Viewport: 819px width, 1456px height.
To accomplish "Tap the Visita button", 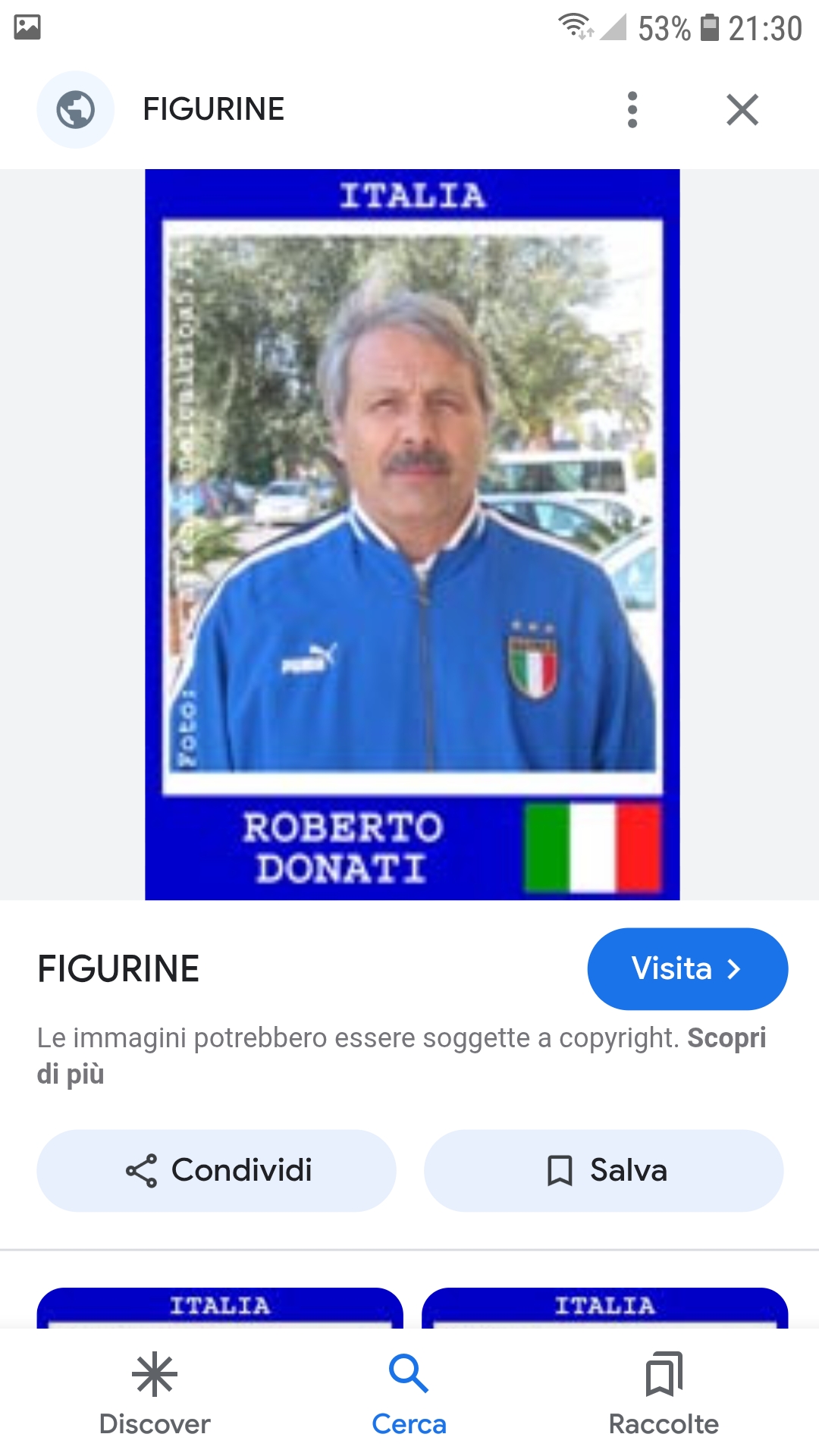I will pyautogui.click(x=687, y=968).
